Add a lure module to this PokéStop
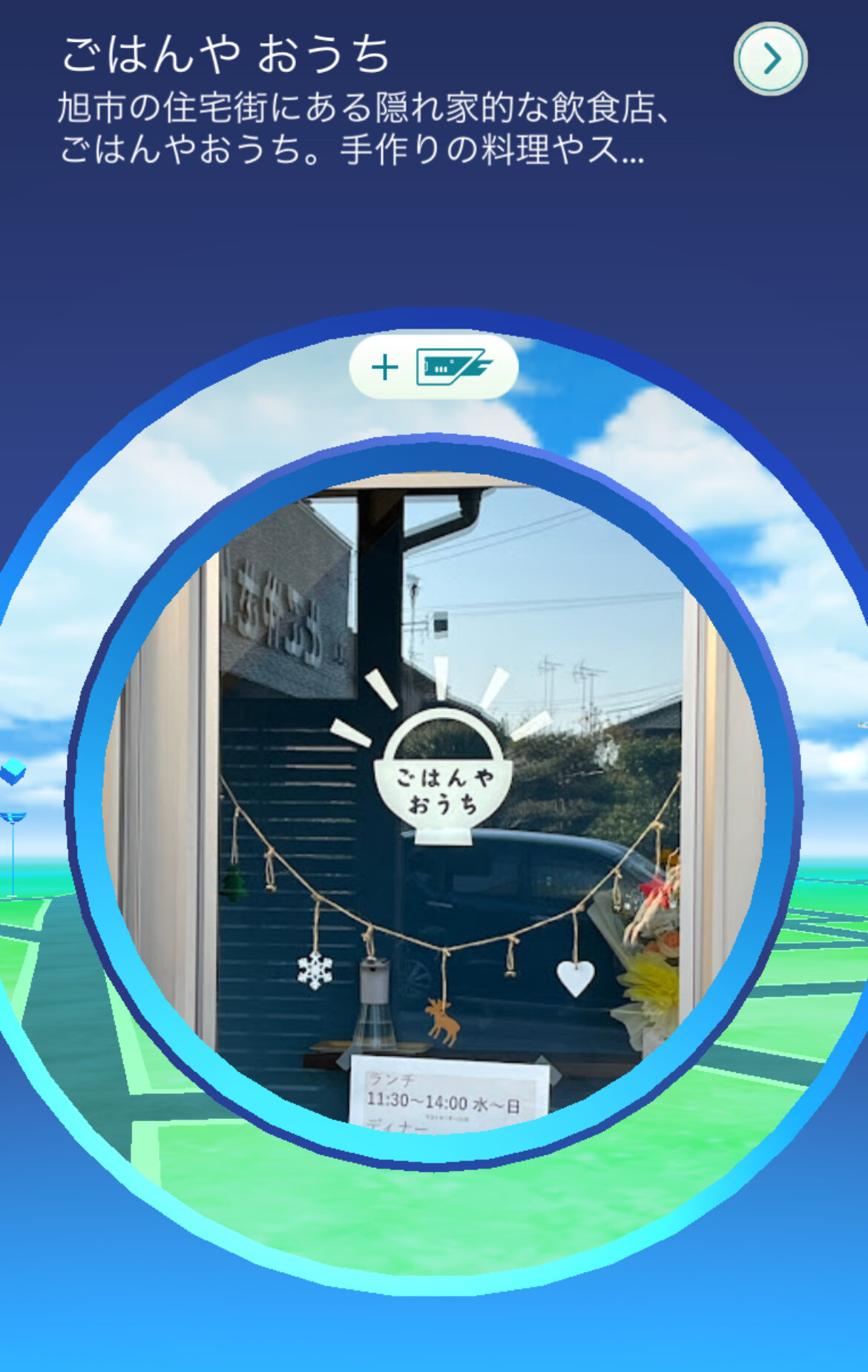The height and width of the screenshot is (1372, 868). pos(433,367)
